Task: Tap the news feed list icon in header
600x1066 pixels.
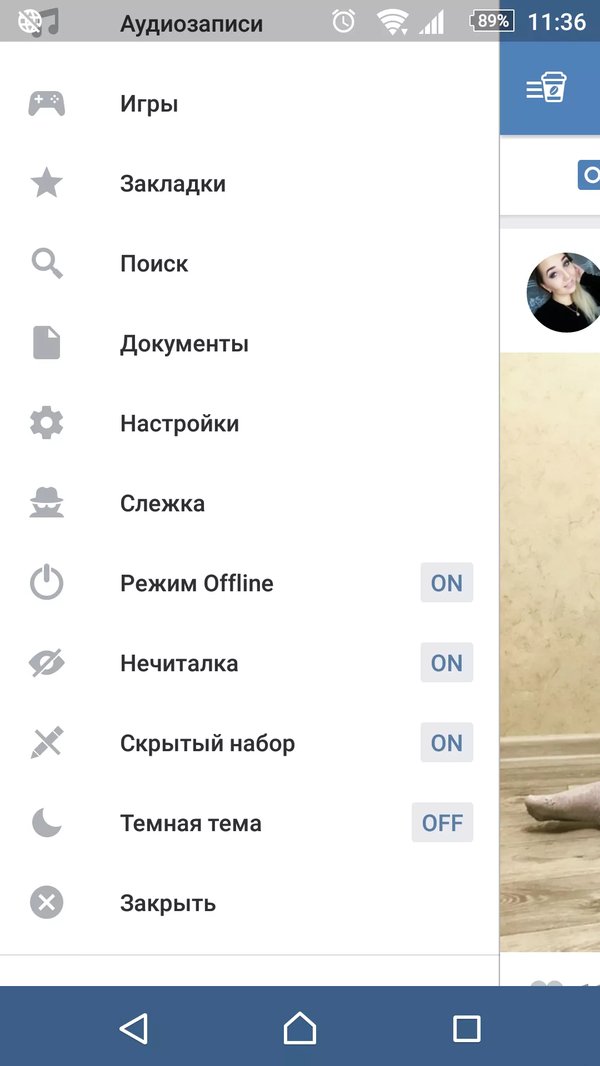Action: (x=547, y=88)
